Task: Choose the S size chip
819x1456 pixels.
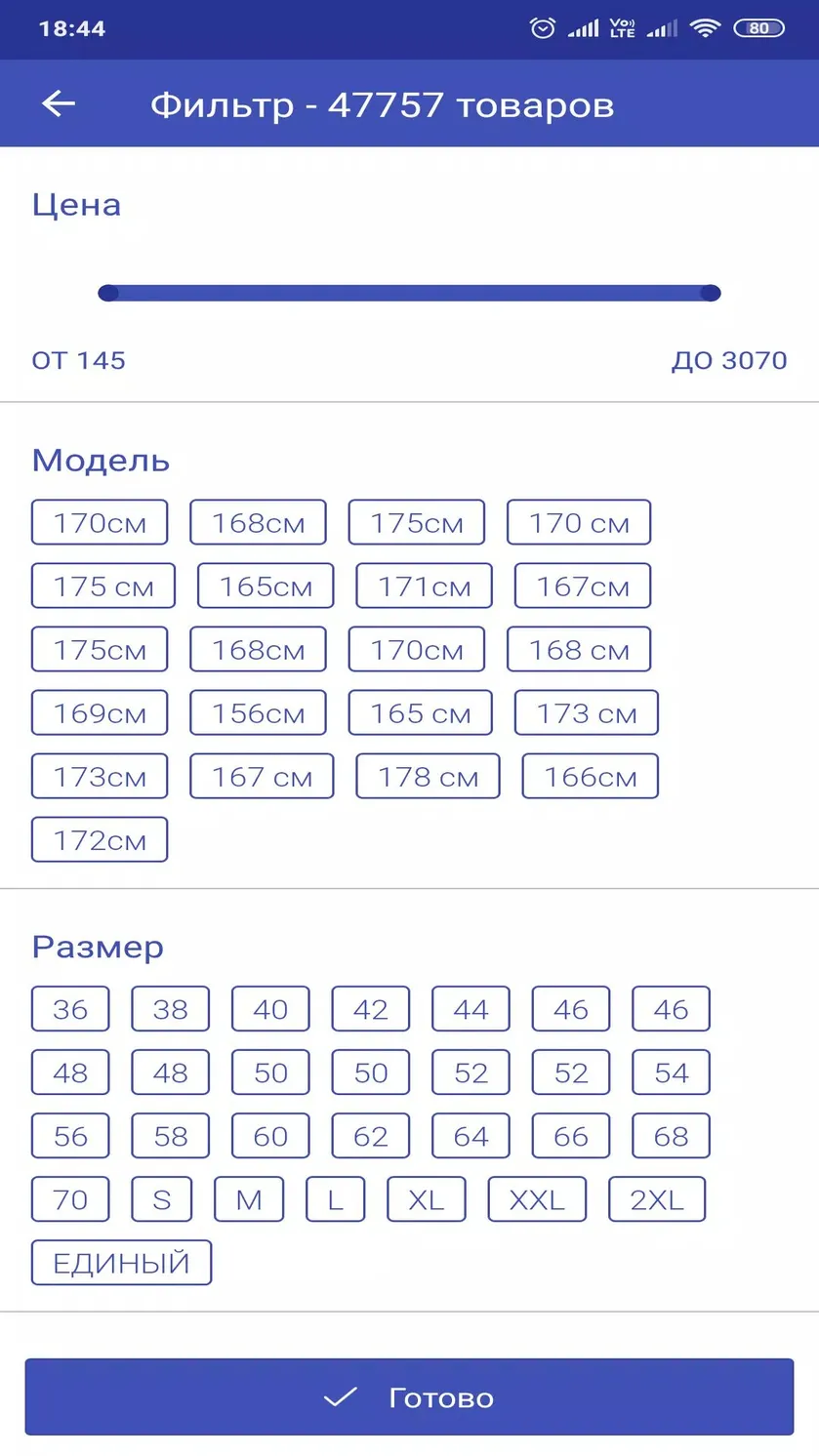Action: 162,1199
